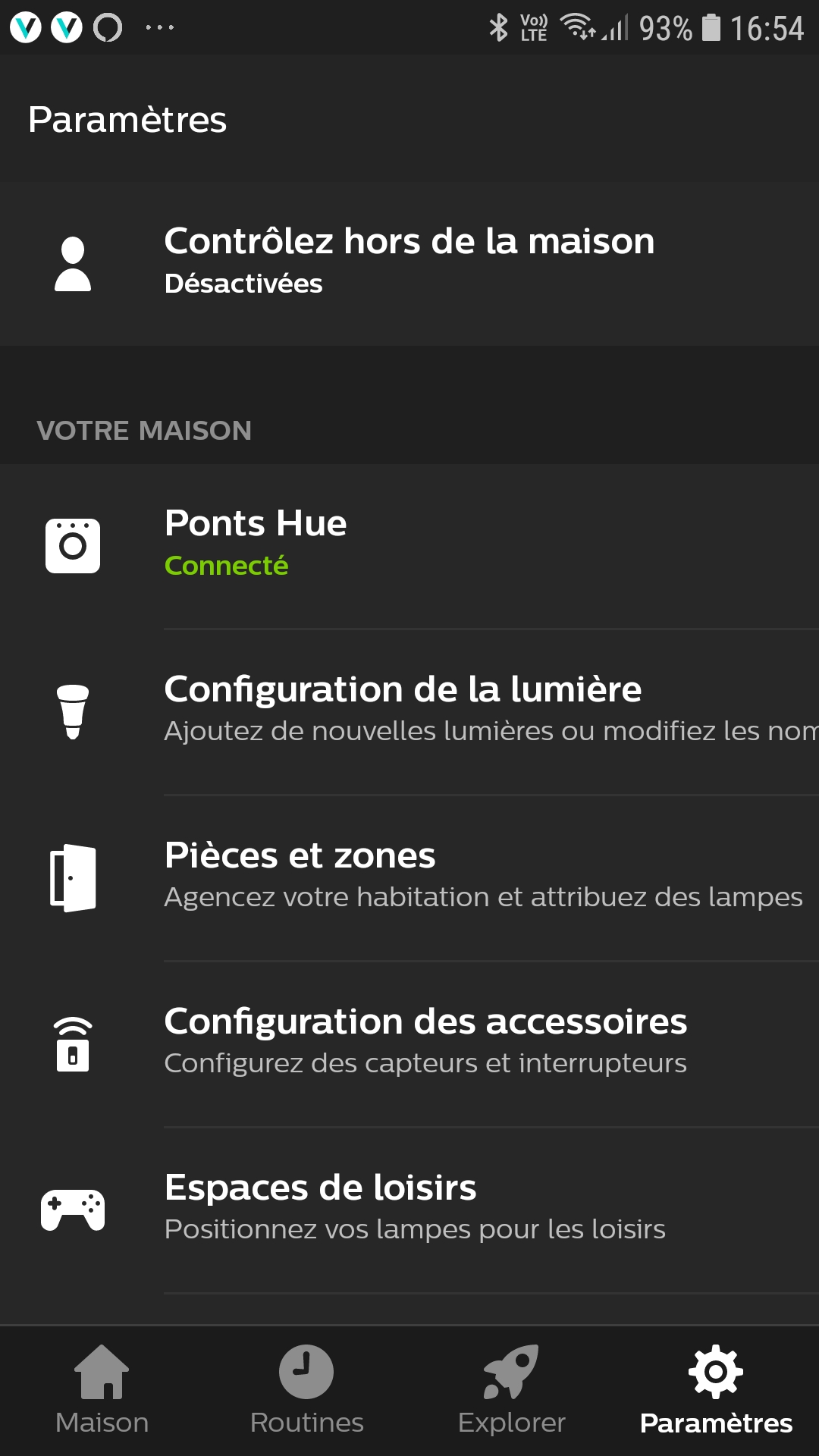Switch to the Routines tab
819x1456 pixels.
coord(307,1391)
